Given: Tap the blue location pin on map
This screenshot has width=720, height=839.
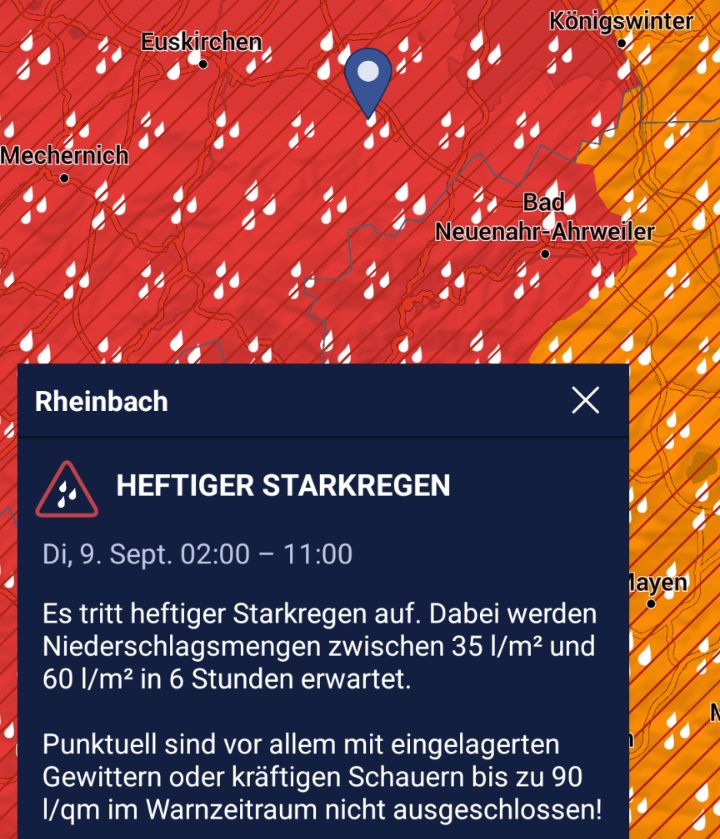Looking at the screenshot, I should pyautogui.click(x=368, y=80).
